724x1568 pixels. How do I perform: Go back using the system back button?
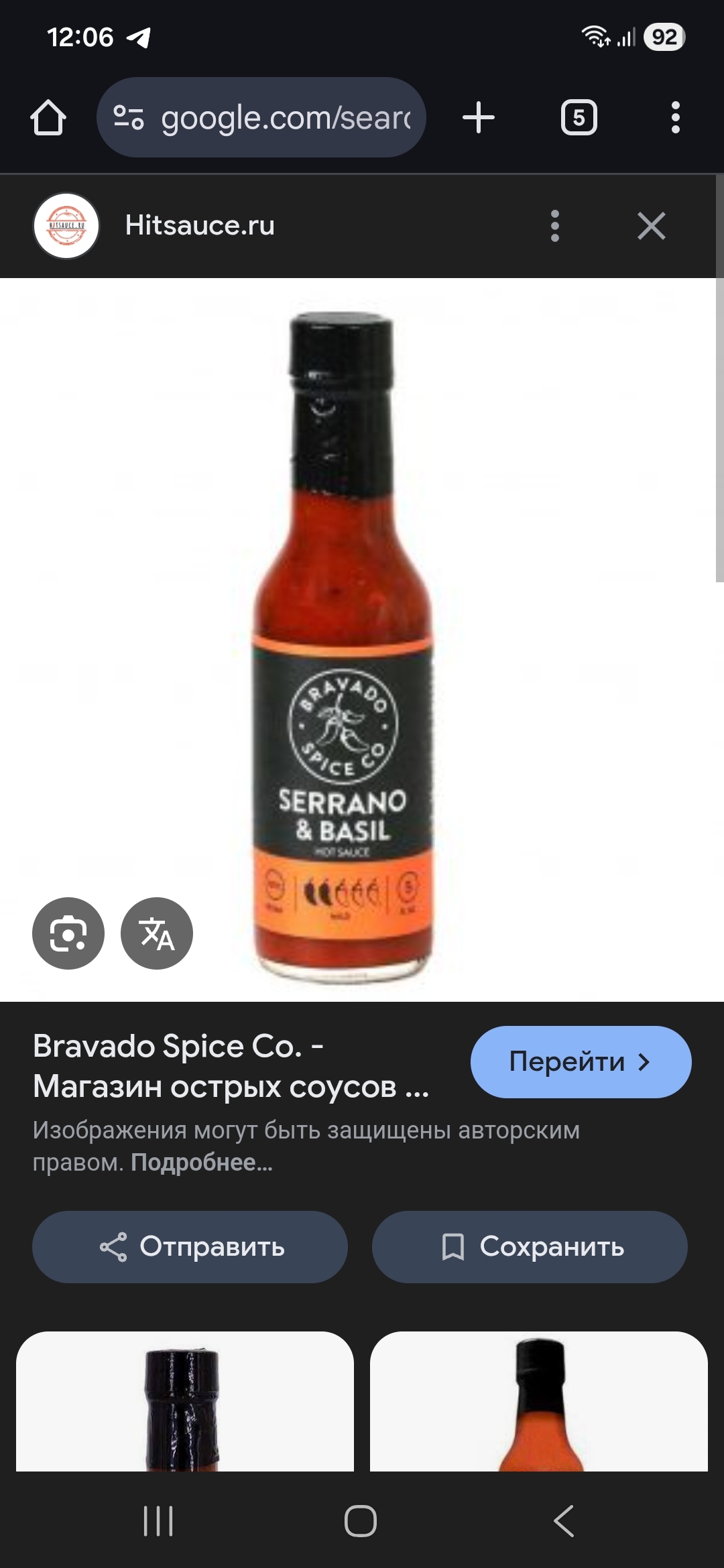(x=564, y=1520)
